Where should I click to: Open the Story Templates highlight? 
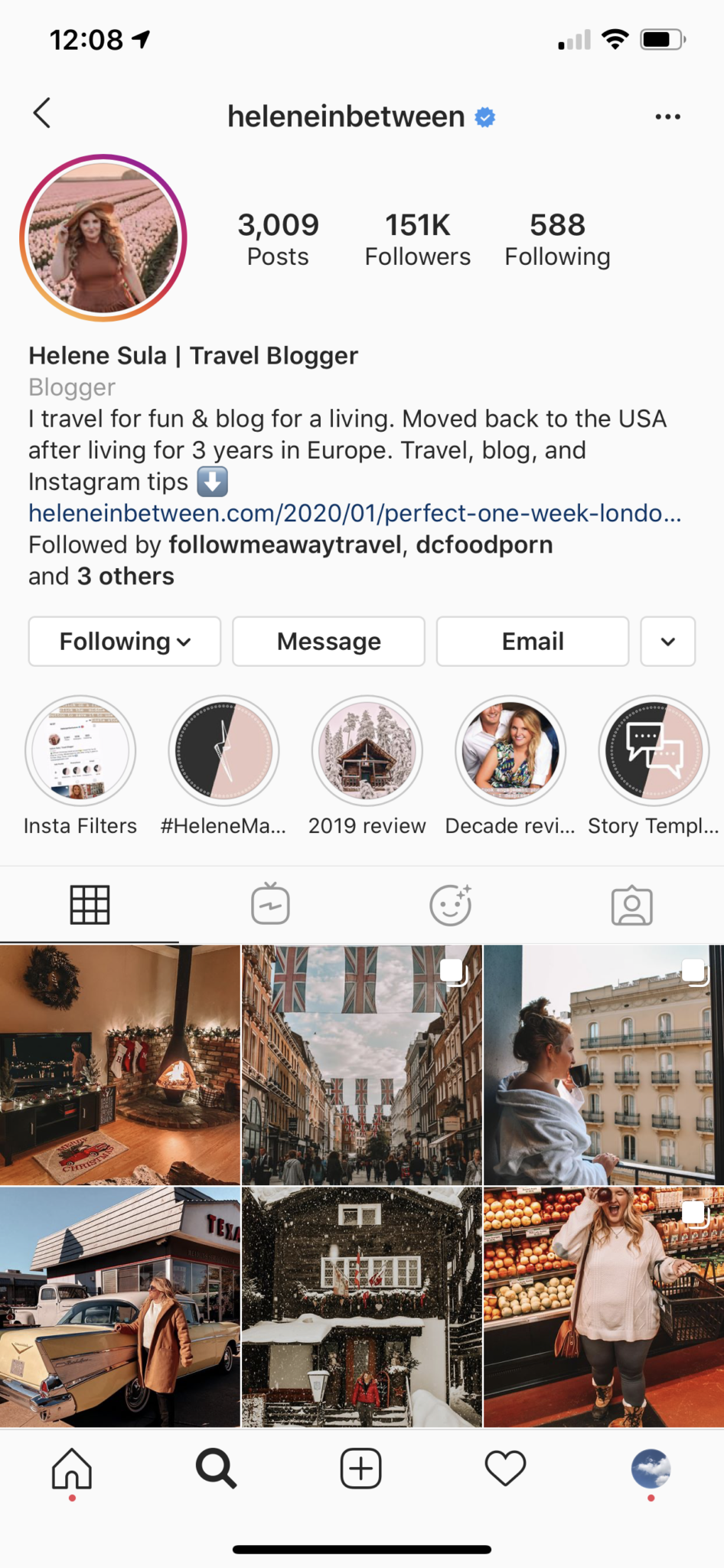(654, 750)
